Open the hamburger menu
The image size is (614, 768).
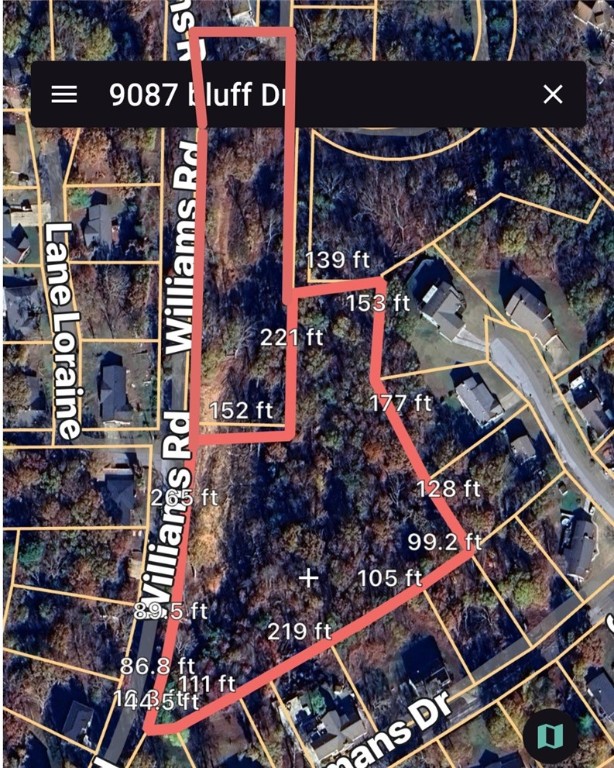(64, 94)
